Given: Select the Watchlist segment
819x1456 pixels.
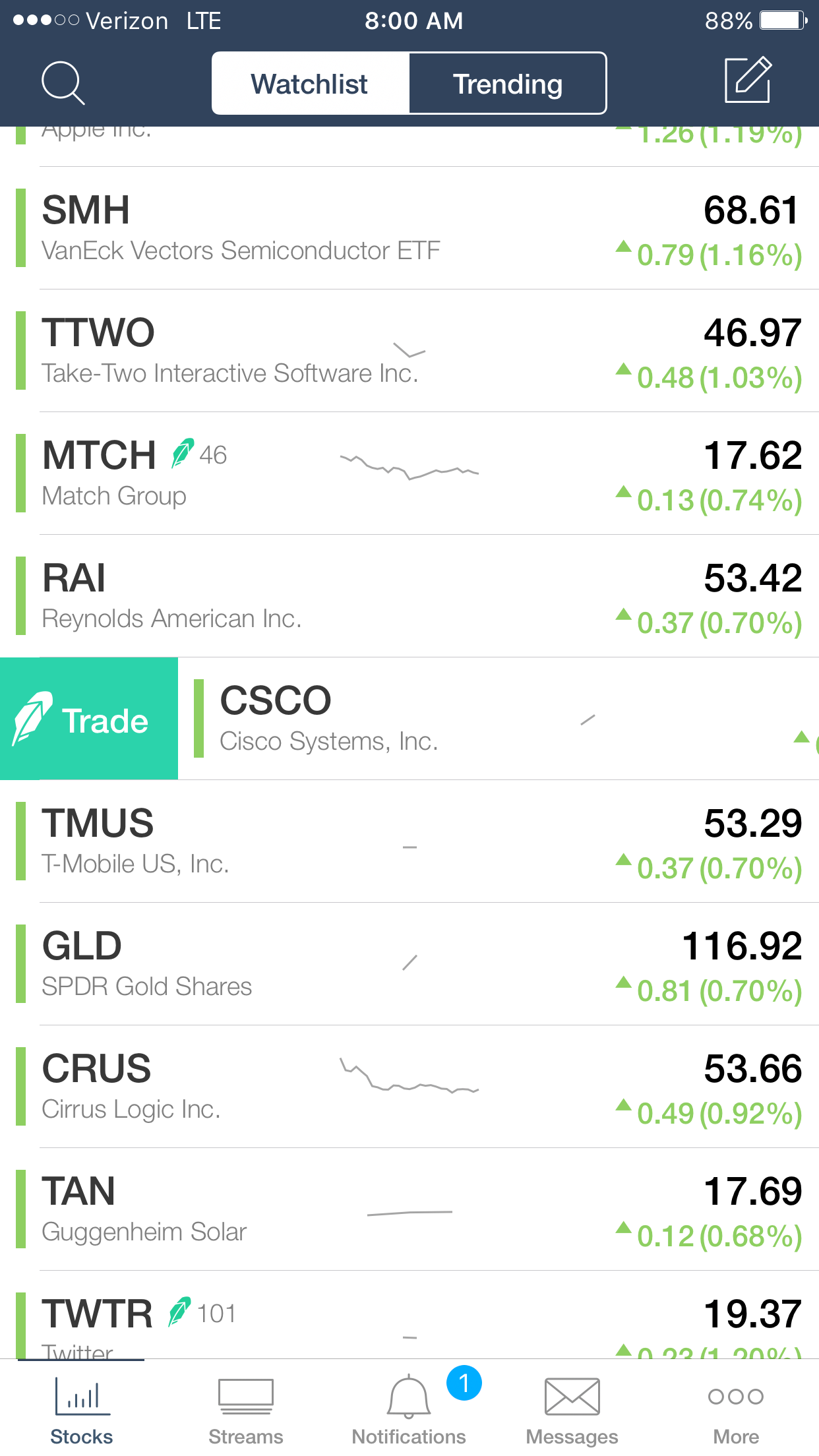Looking at the screenshot, I should click(310, 84).
